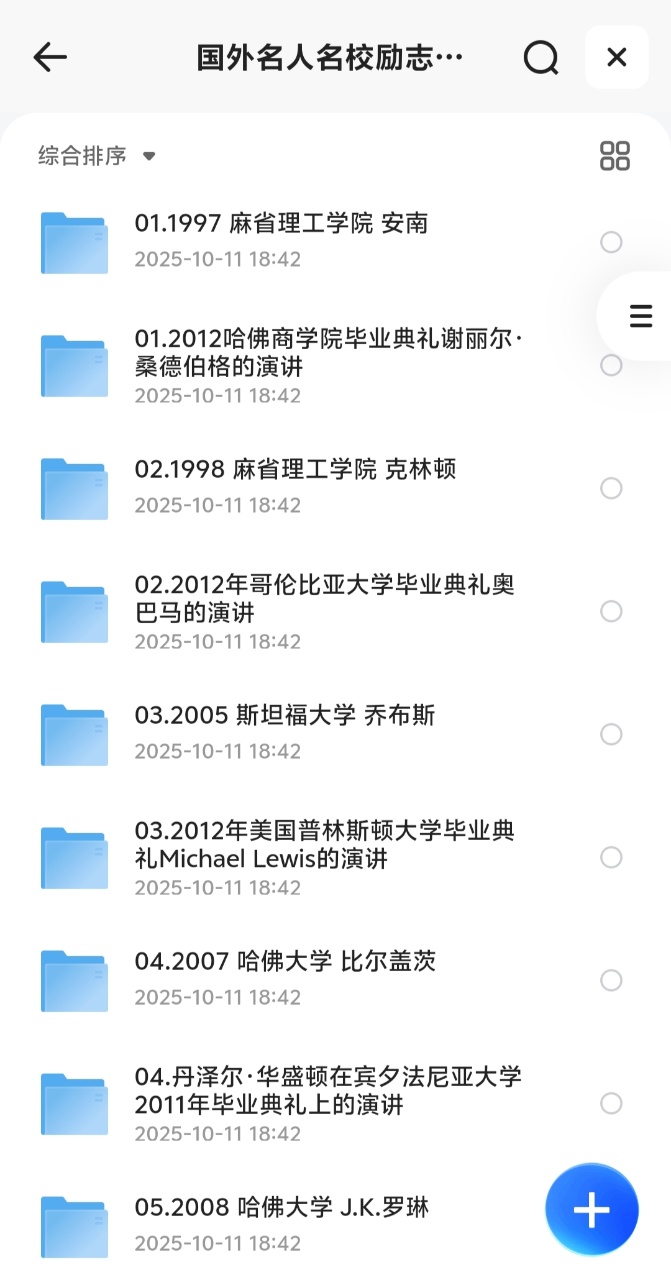671x1280 pixels.
Task: Open folder 04.2007 哈佛大学 比尔盖茨
Action: pyautogui.click(x=285, y=961)
